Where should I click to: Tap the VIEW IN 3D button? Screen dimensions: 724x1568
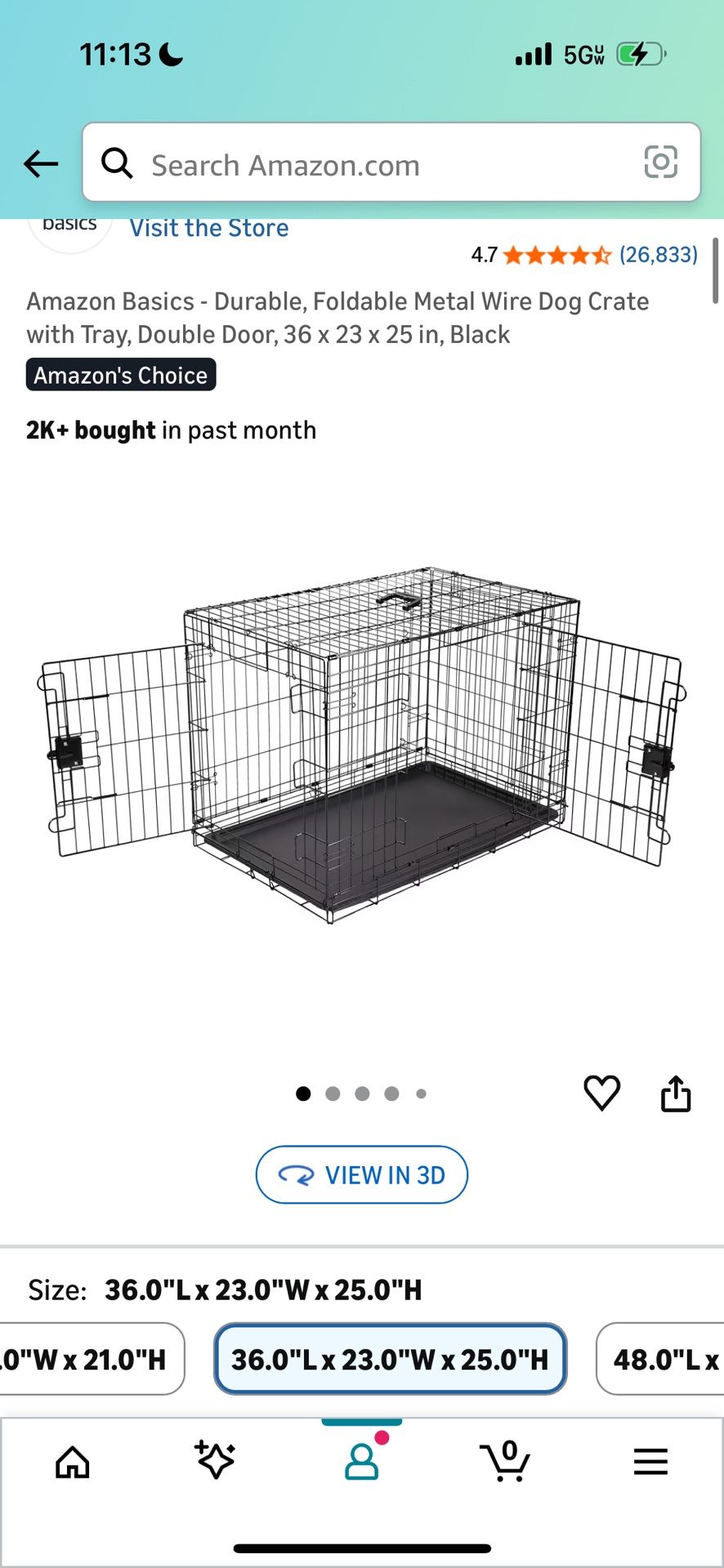pos(362,1174)
